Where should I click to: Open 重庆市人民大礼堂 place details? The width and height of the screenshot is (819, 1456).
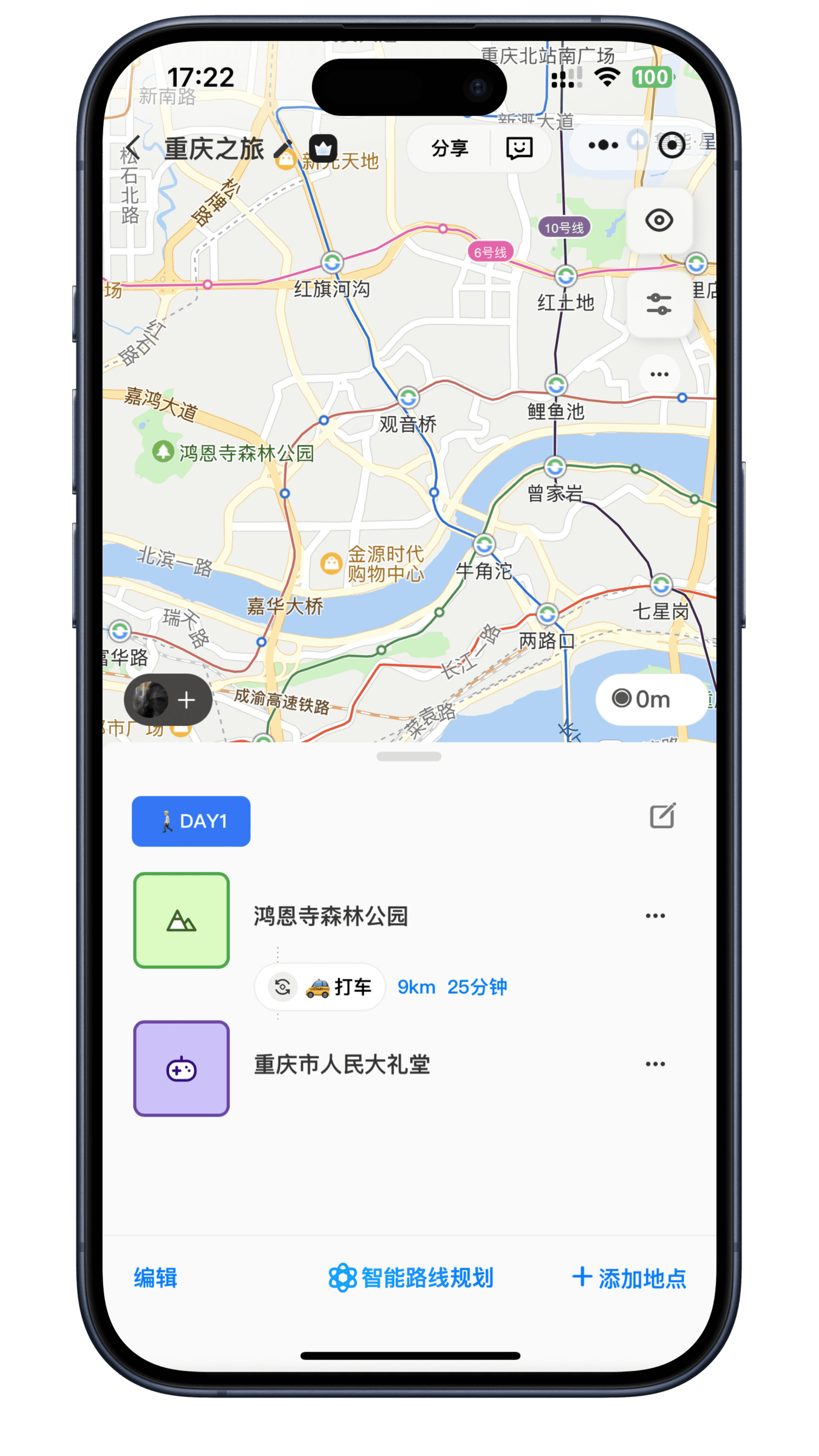tap(341, 1064)
